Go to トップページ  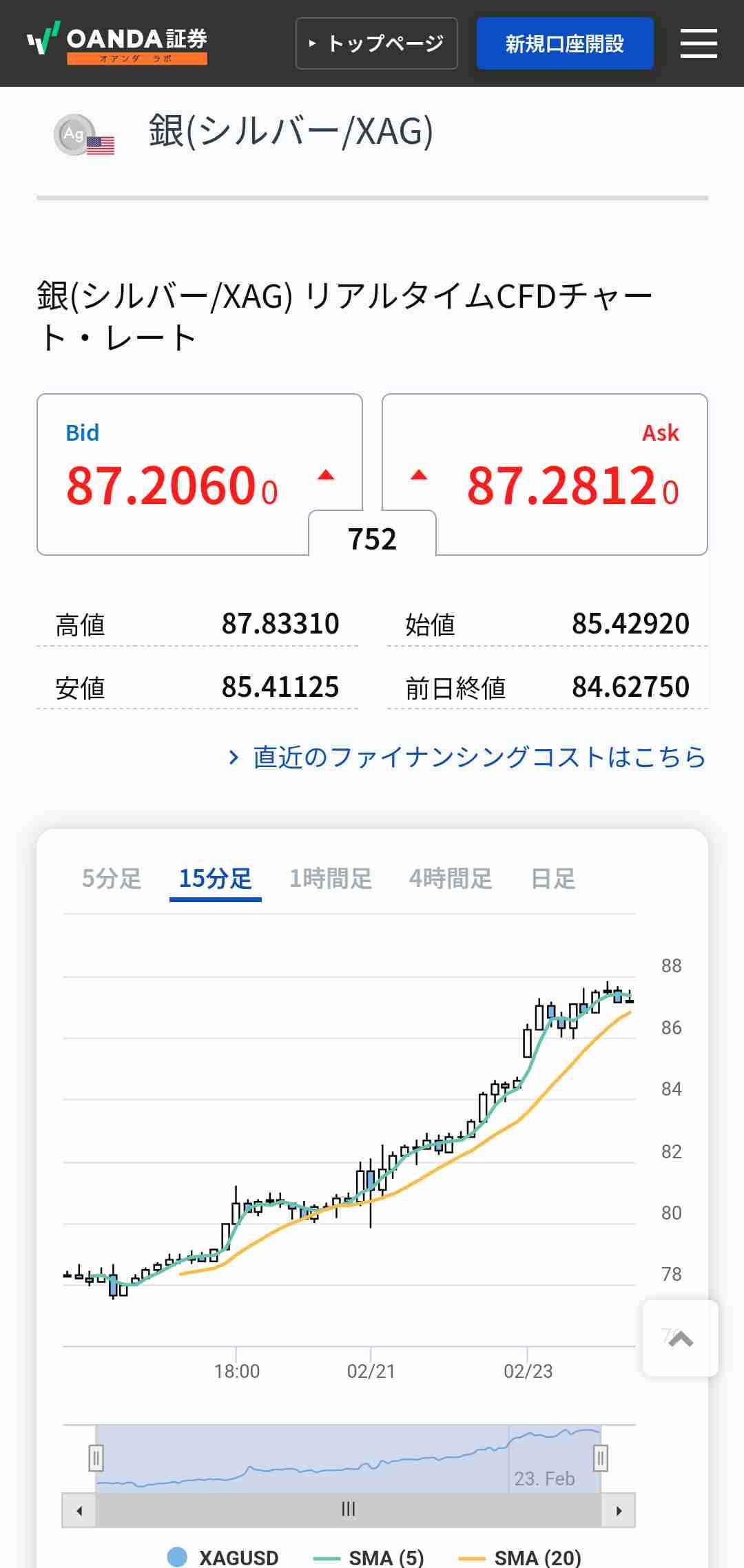[x=377, y=43]
